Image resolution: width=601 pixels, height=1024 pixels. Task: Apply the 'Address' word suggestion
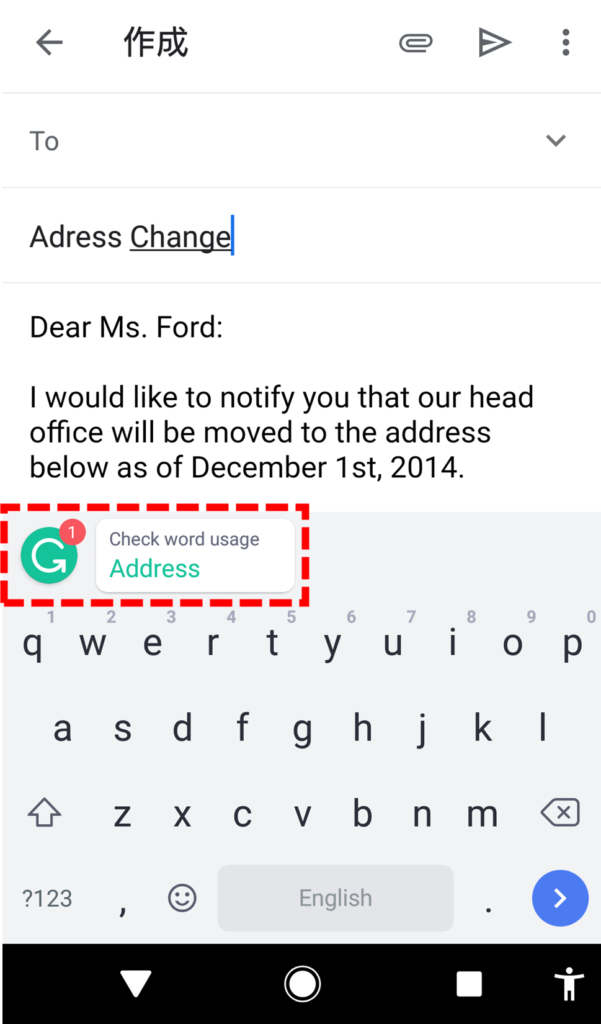coord(195,555)
